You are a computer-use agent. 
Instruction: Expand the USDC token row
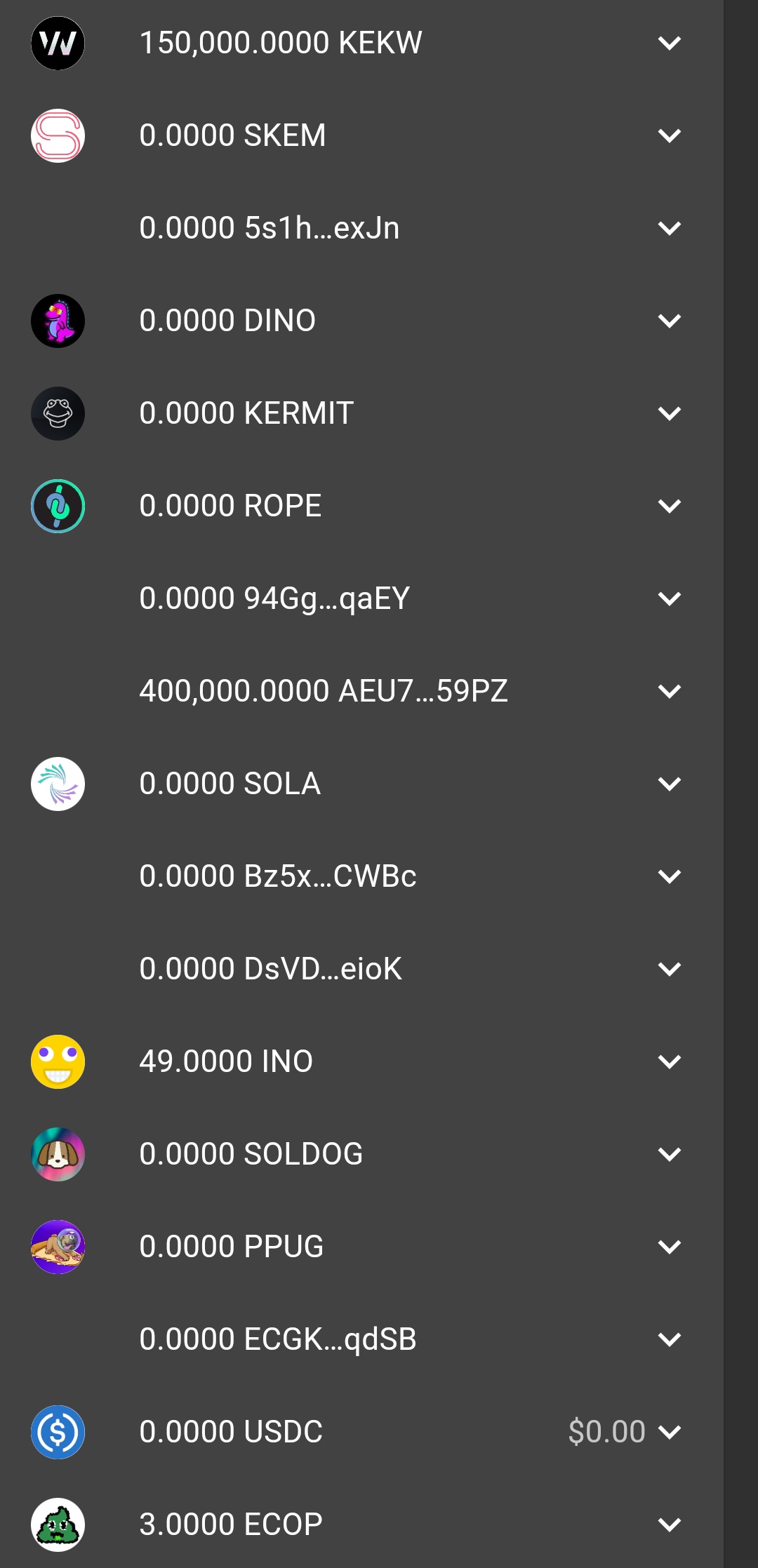coord(670,1433)
